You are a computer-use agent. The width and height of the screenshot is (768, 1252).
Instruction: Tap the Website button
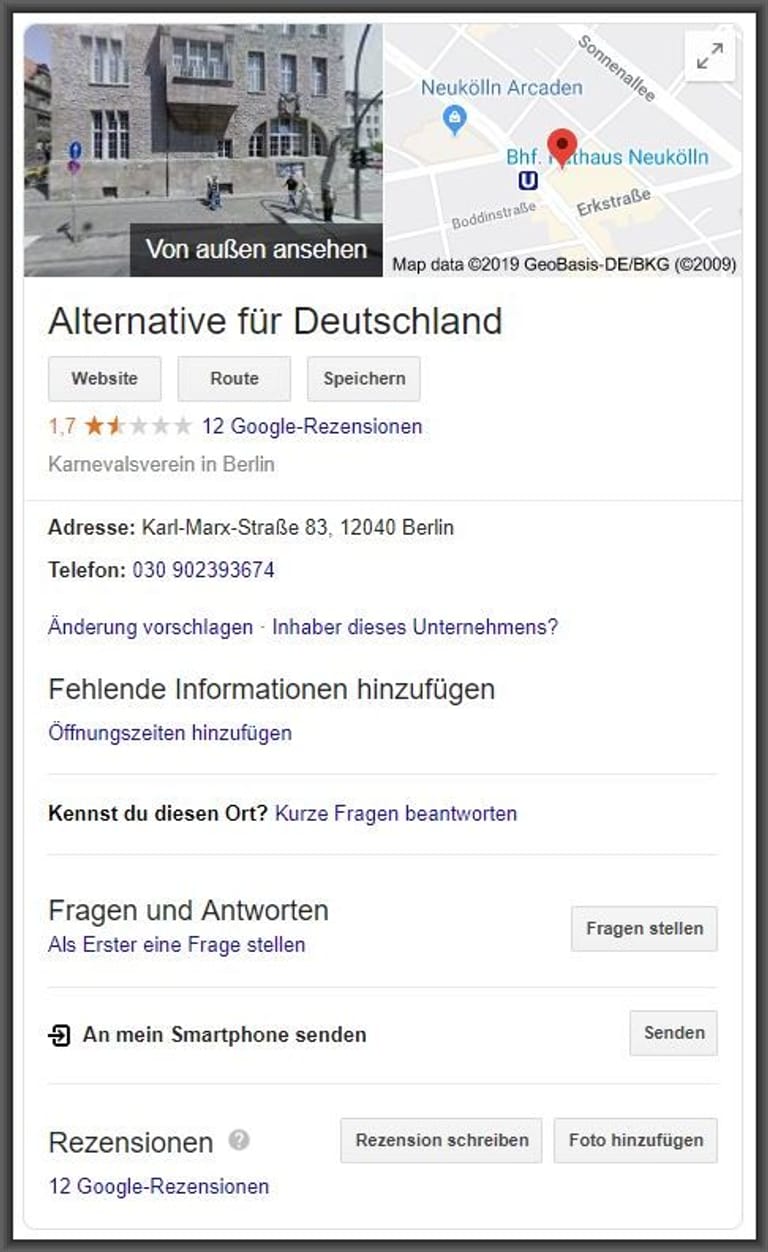(105, 379)
